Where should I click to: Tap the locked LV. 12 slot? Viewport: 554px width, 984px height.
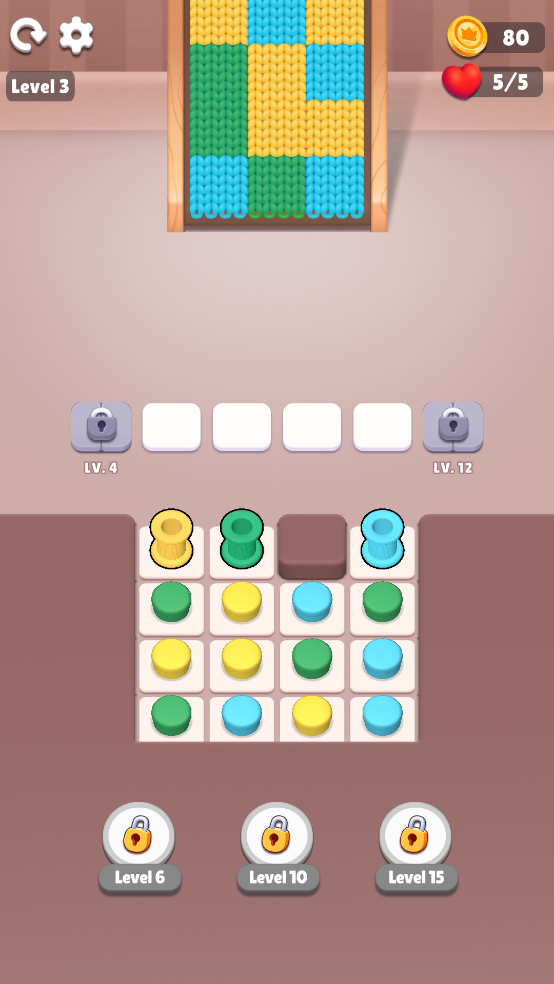pyautogui.click(x=452, y=427)
